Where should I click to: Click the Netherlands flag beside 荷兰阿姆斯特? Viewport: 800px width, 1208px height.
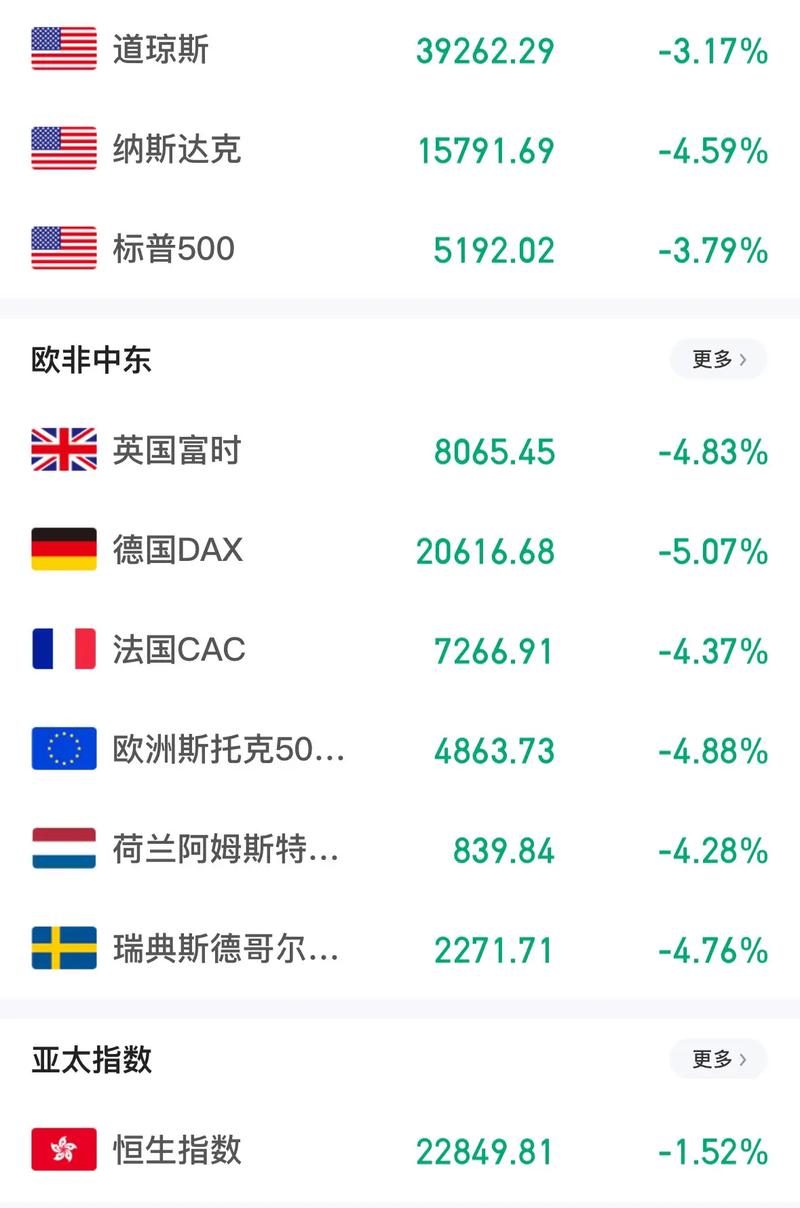(x=62, y=850)
